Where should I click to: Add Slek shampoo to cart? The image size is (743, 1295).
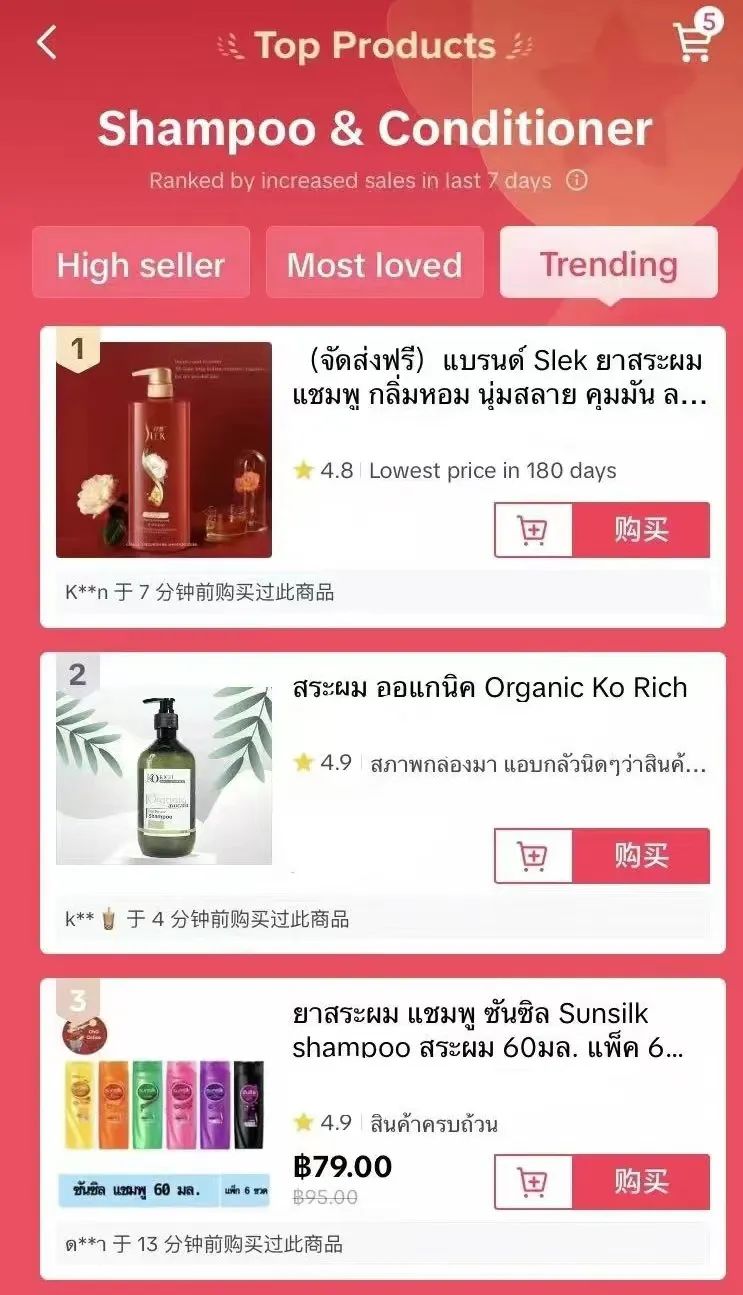click(x=534, y=530)
